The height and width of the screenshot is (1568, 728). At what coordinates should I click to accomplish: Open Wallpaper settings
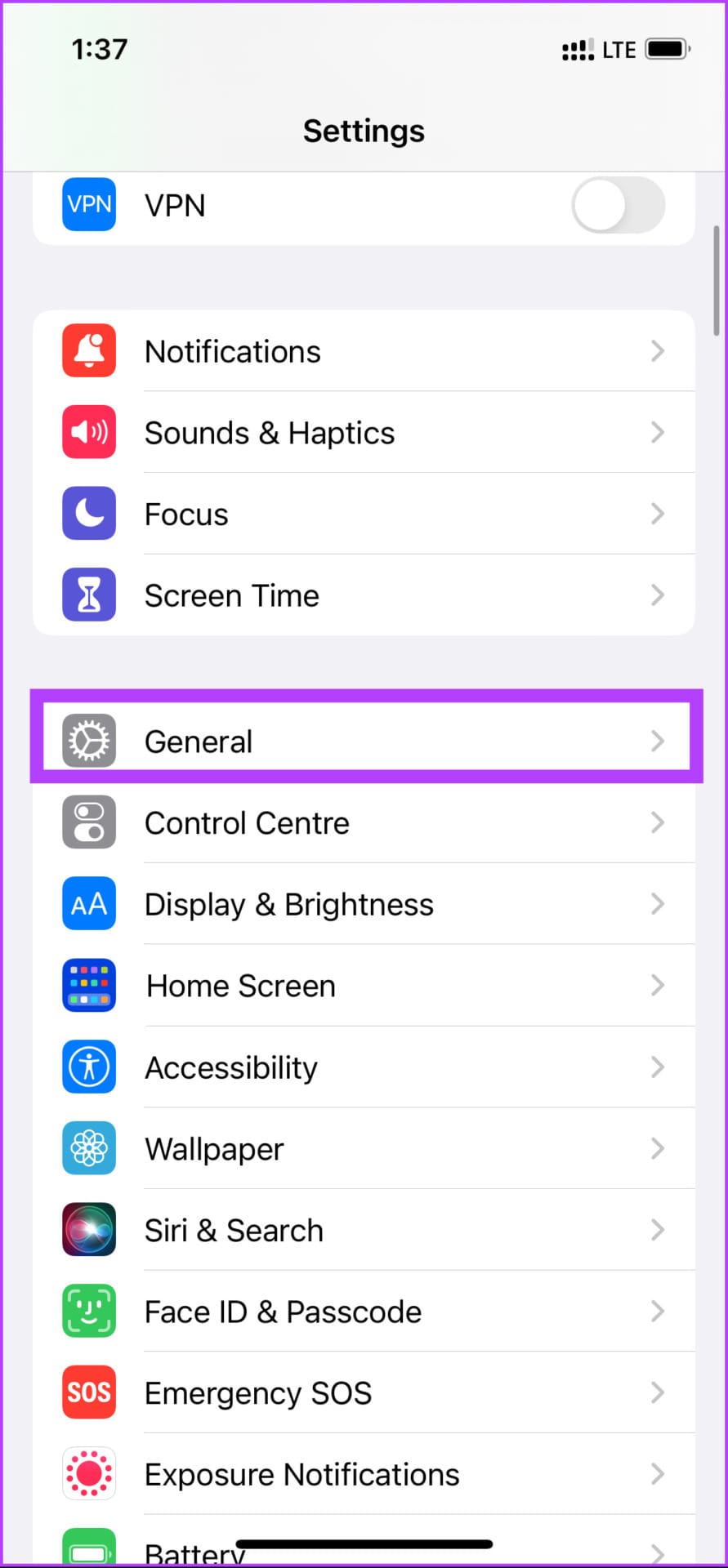364,1149
